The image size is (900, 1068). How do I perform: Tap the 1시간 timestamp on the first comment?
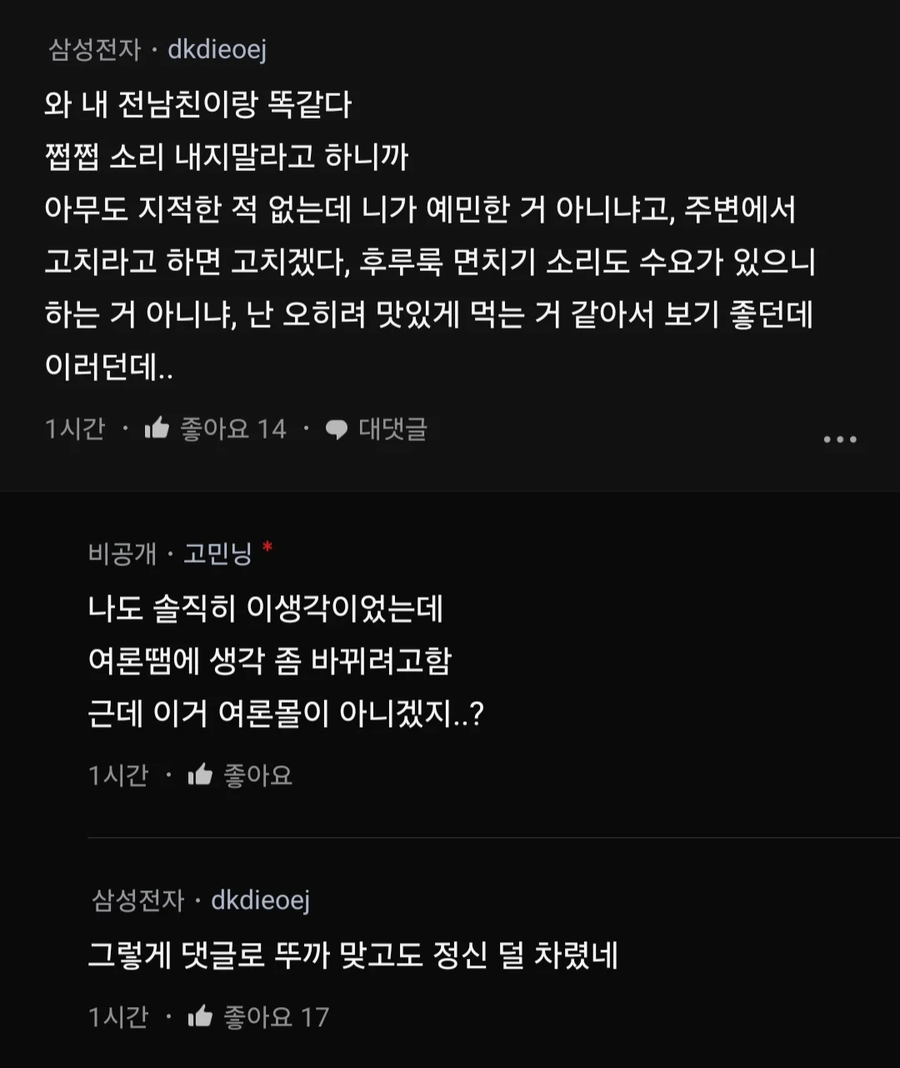(x=74, y=428)
